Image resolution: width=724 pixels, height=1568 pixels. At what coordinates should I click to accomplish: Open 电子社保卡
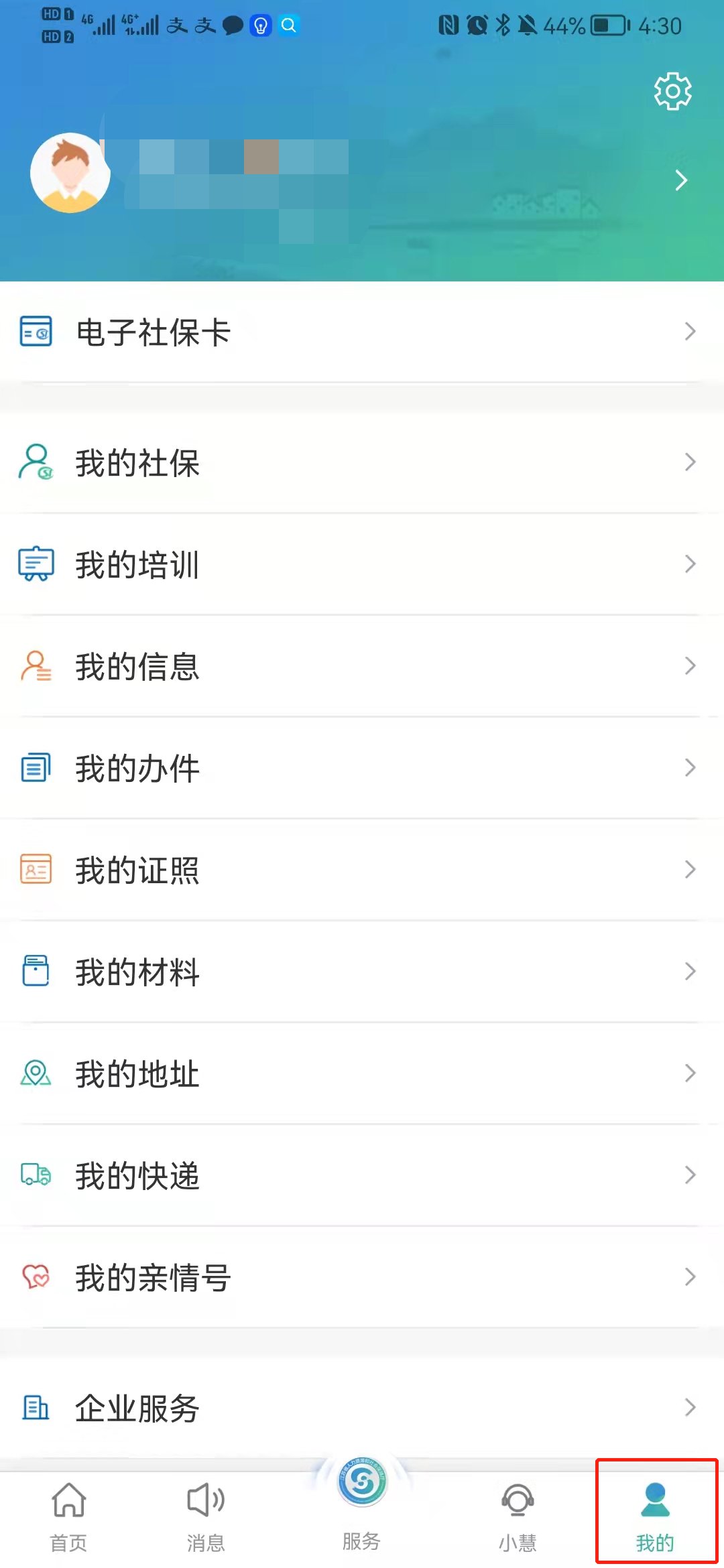click(x=362, y=332)
